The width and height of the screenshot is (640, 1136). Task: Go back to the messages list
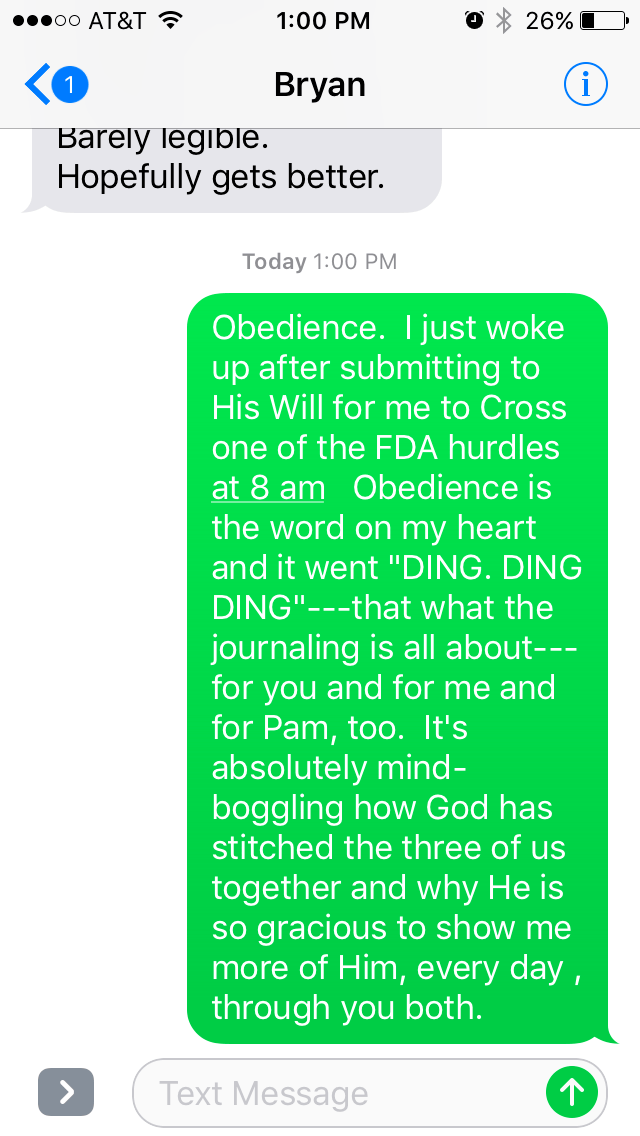pos(55,86)
